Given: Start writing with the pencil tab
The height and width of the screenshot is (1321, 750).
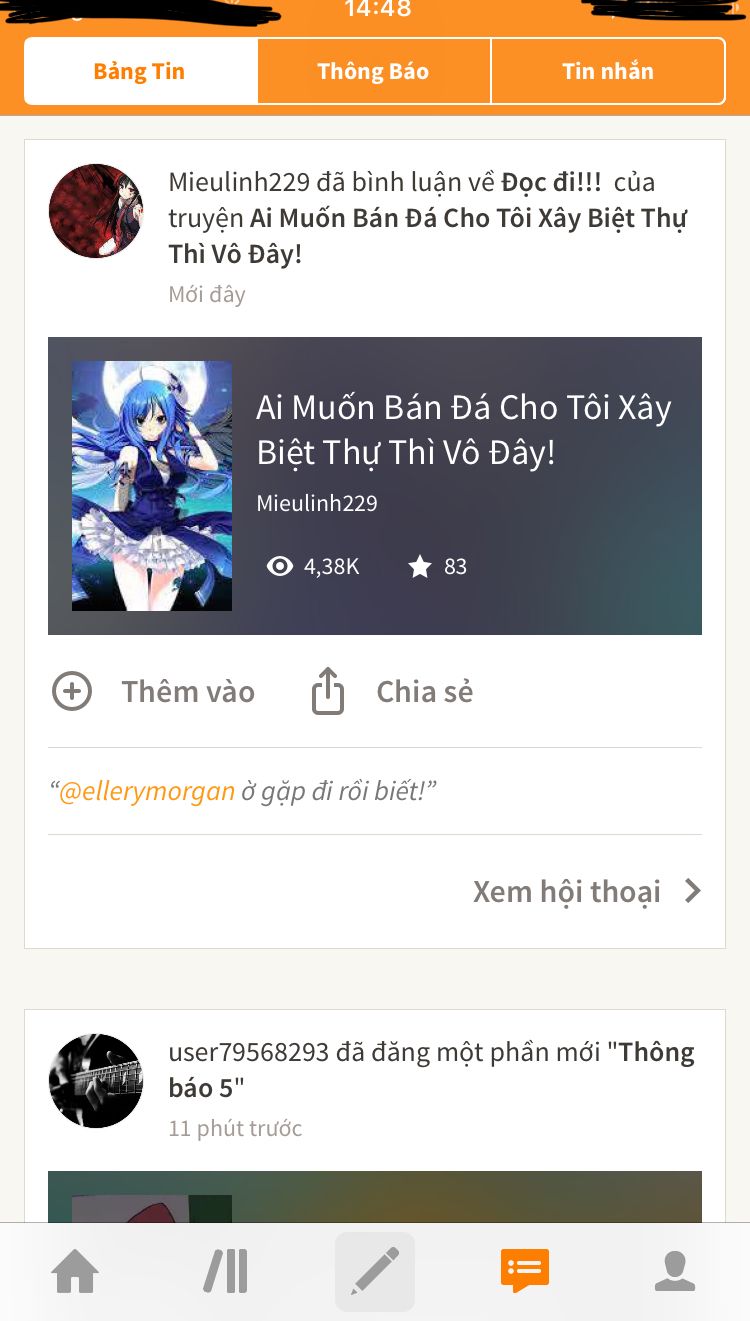Looking at the screenshot, I should tap(375, 1272).
